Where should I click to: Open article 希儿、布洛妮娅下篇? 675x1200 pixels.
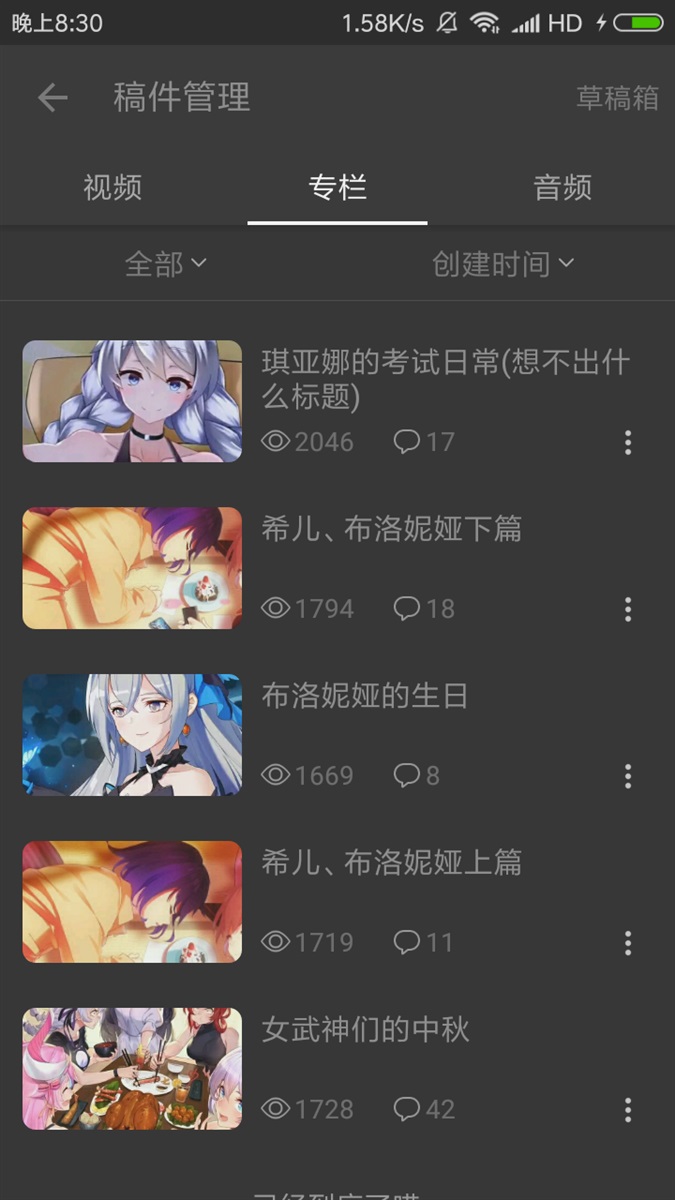[x=392, y=529]
